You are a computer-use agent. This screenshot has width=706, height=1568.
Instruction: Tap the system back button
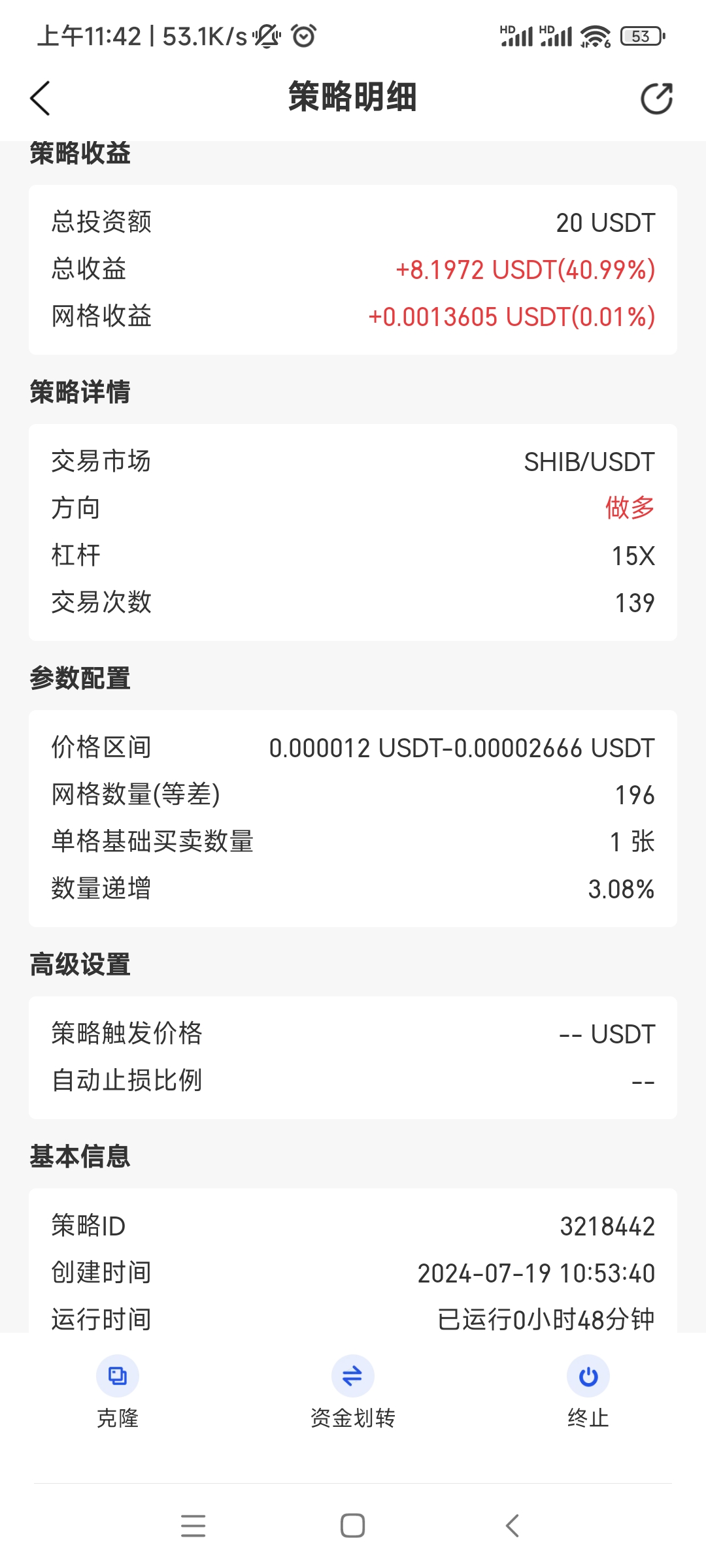coord(513,1526)
